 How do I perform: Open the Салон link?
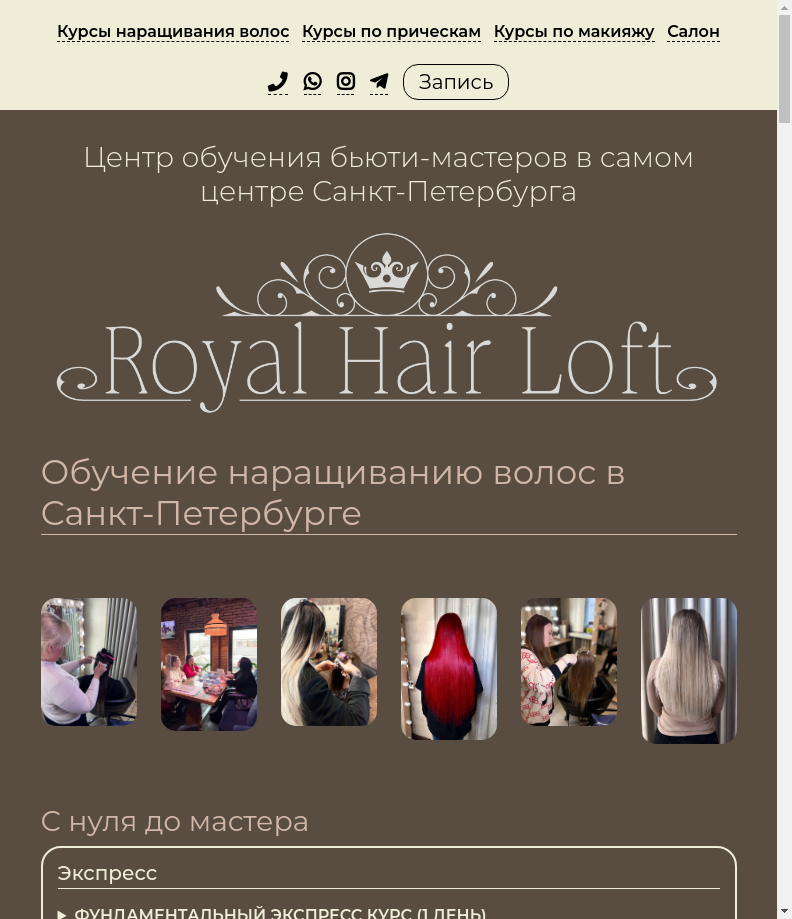(693, 32)
